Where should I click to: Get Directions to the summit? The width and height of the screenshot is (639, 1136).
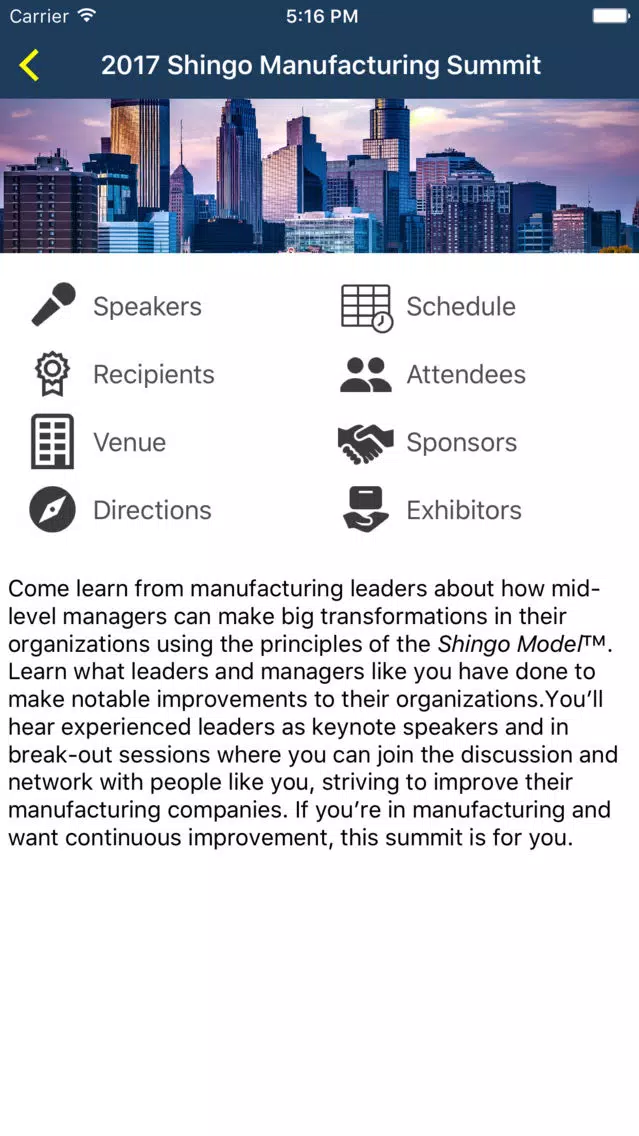(x=152, y=510)
